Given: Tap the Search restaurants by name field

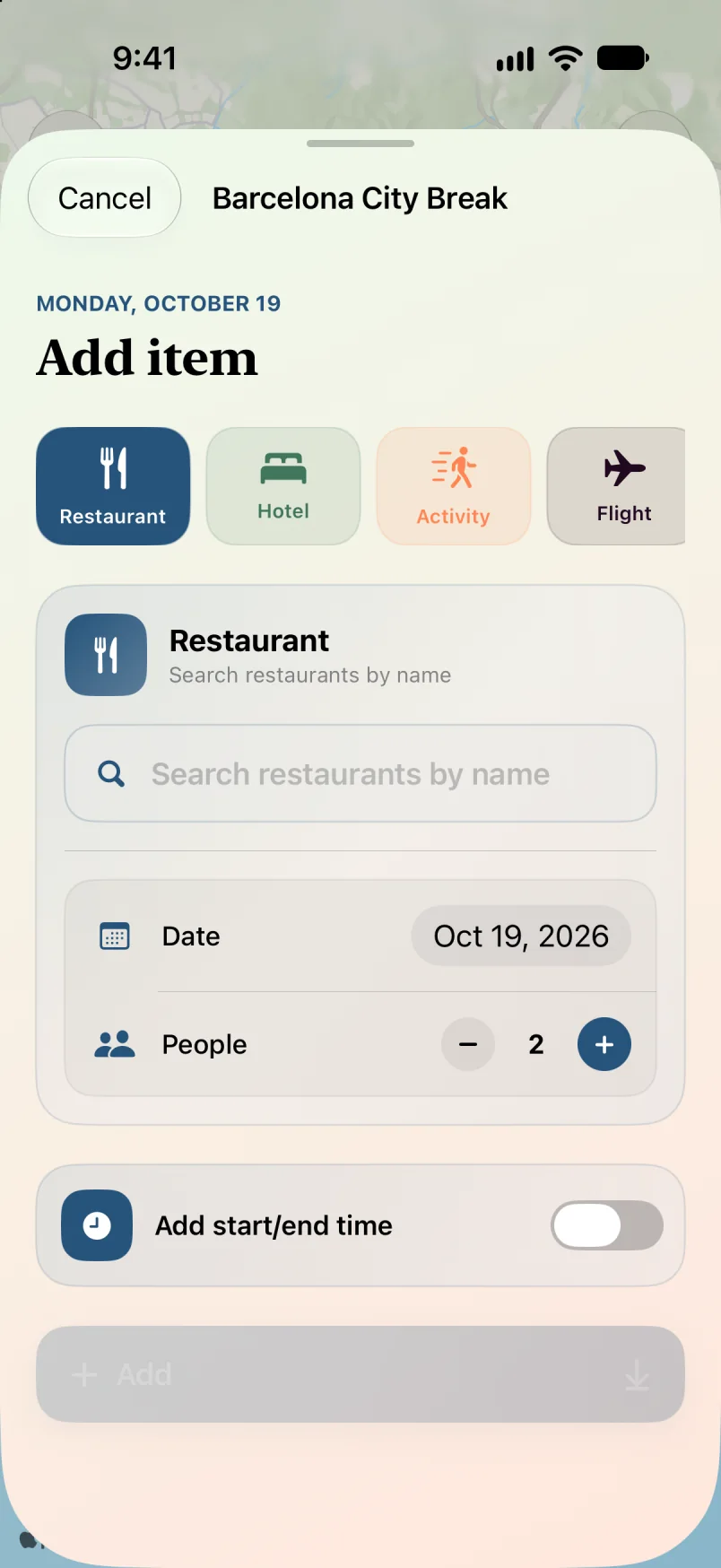Looking at the screenshot, I should [360, 773].
